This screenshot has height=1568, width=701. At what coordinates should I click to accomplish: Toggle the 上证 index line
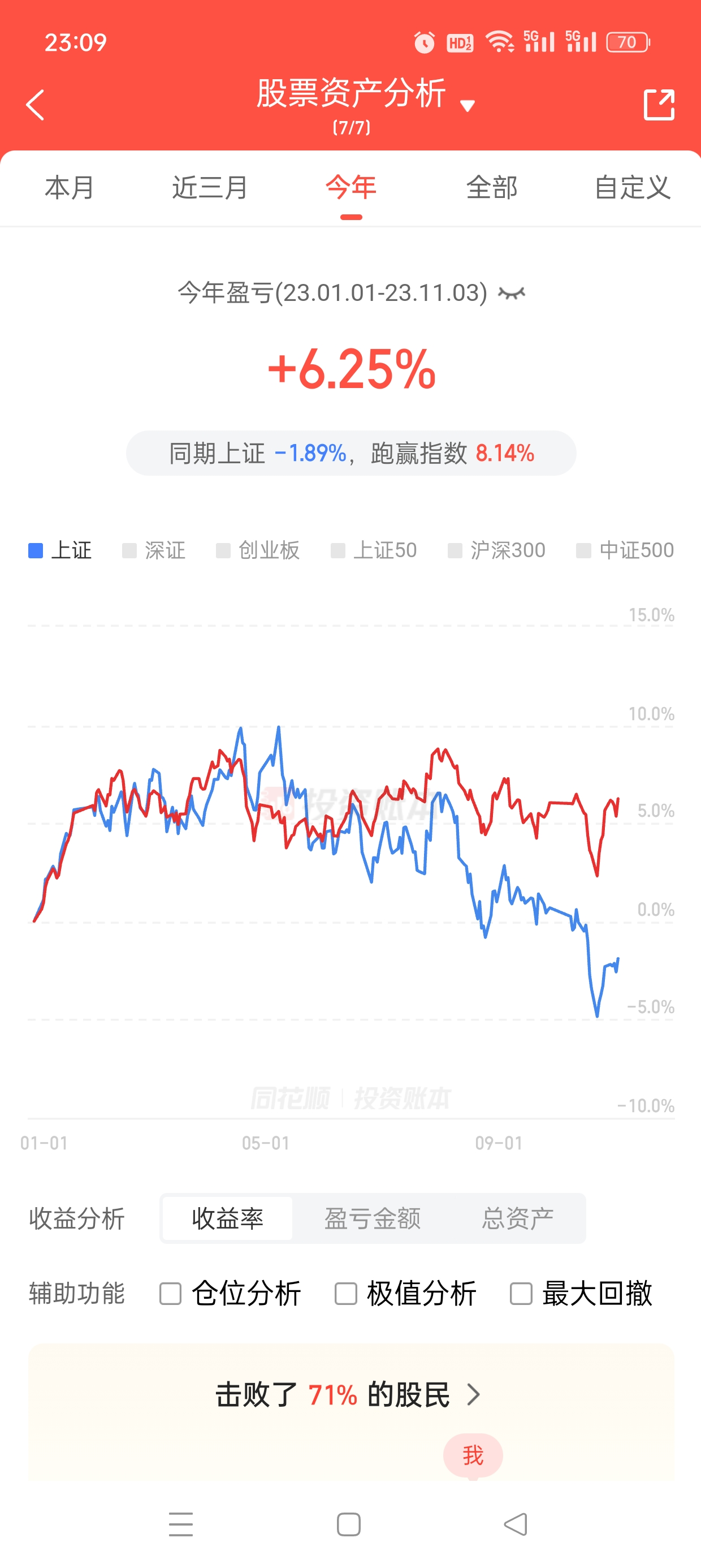60,550
